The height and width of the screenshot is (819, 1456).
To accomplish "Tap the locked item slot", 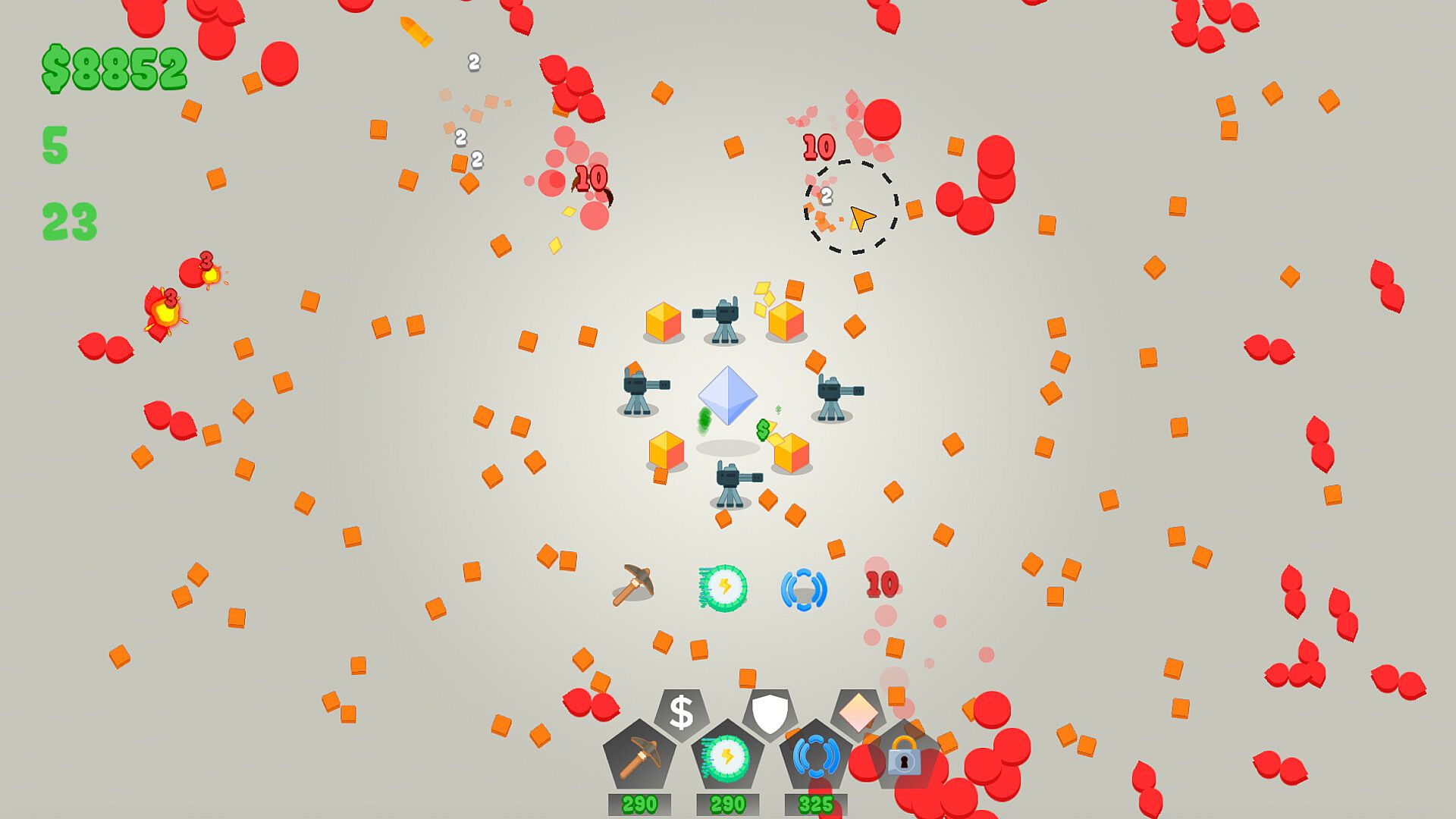I will [x=903, y=756].
